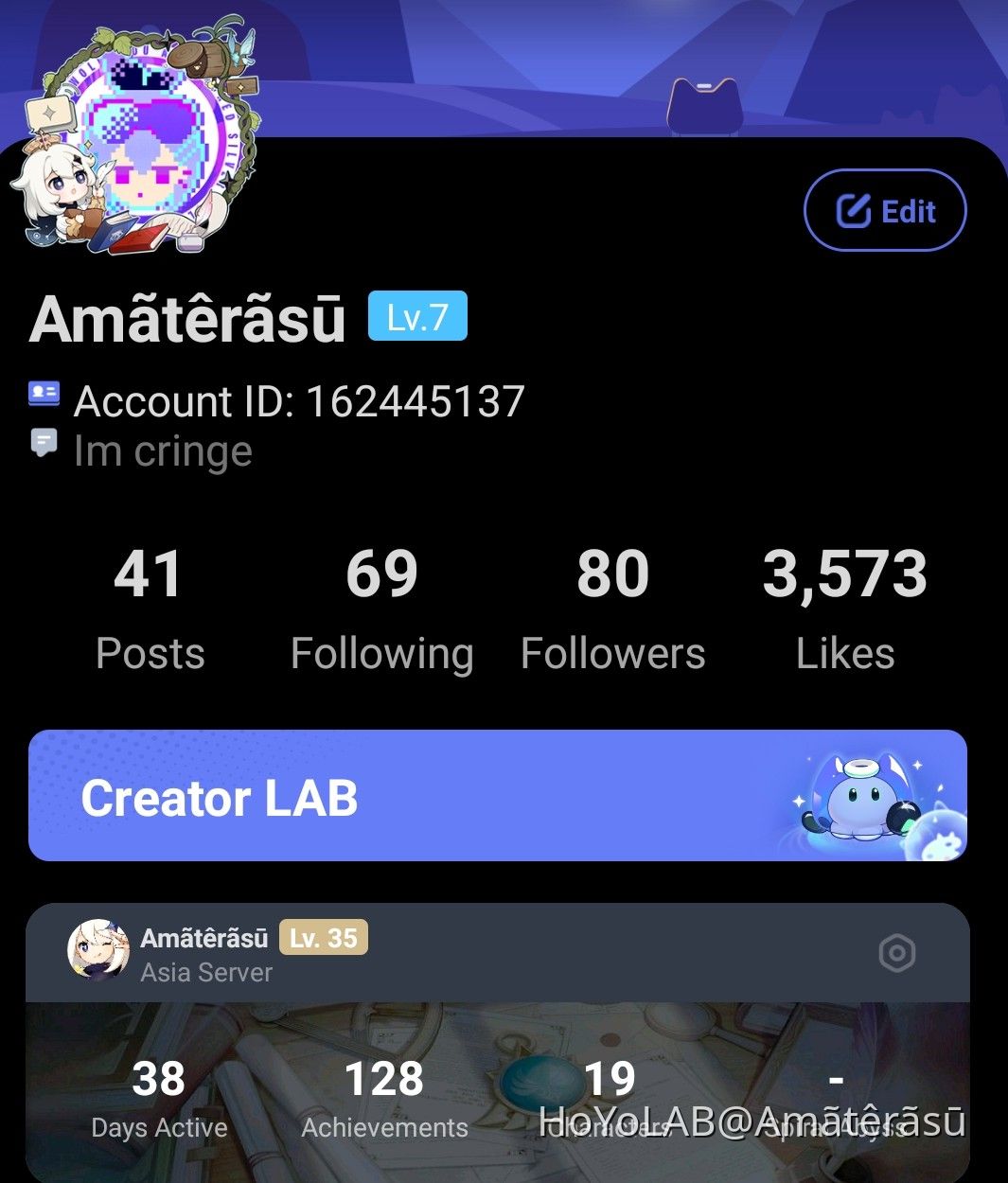Tap the Lv. 35 badge on the game card

click(323, 936)
